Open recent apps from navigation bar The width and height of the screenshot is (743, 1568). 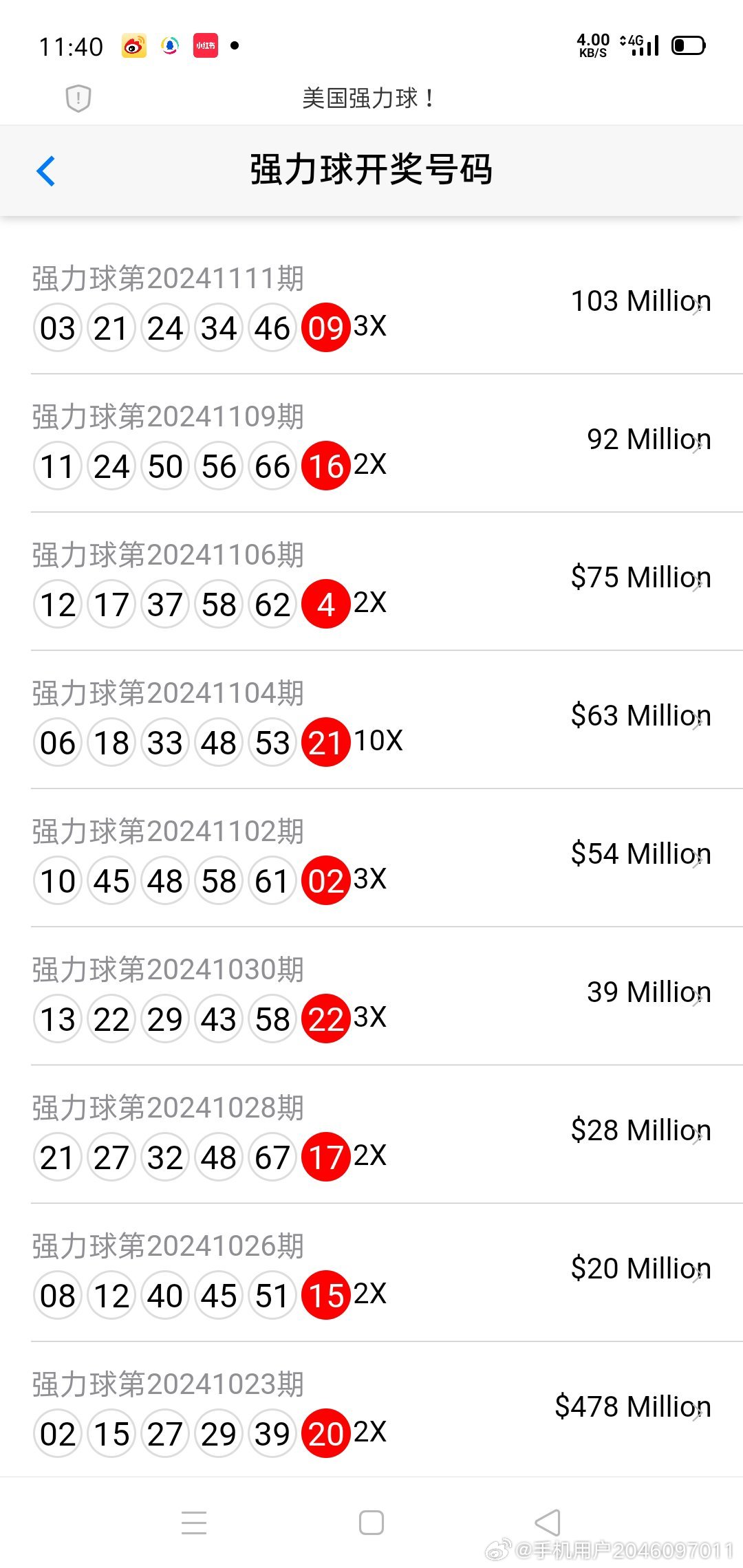tap(194, 1523)
